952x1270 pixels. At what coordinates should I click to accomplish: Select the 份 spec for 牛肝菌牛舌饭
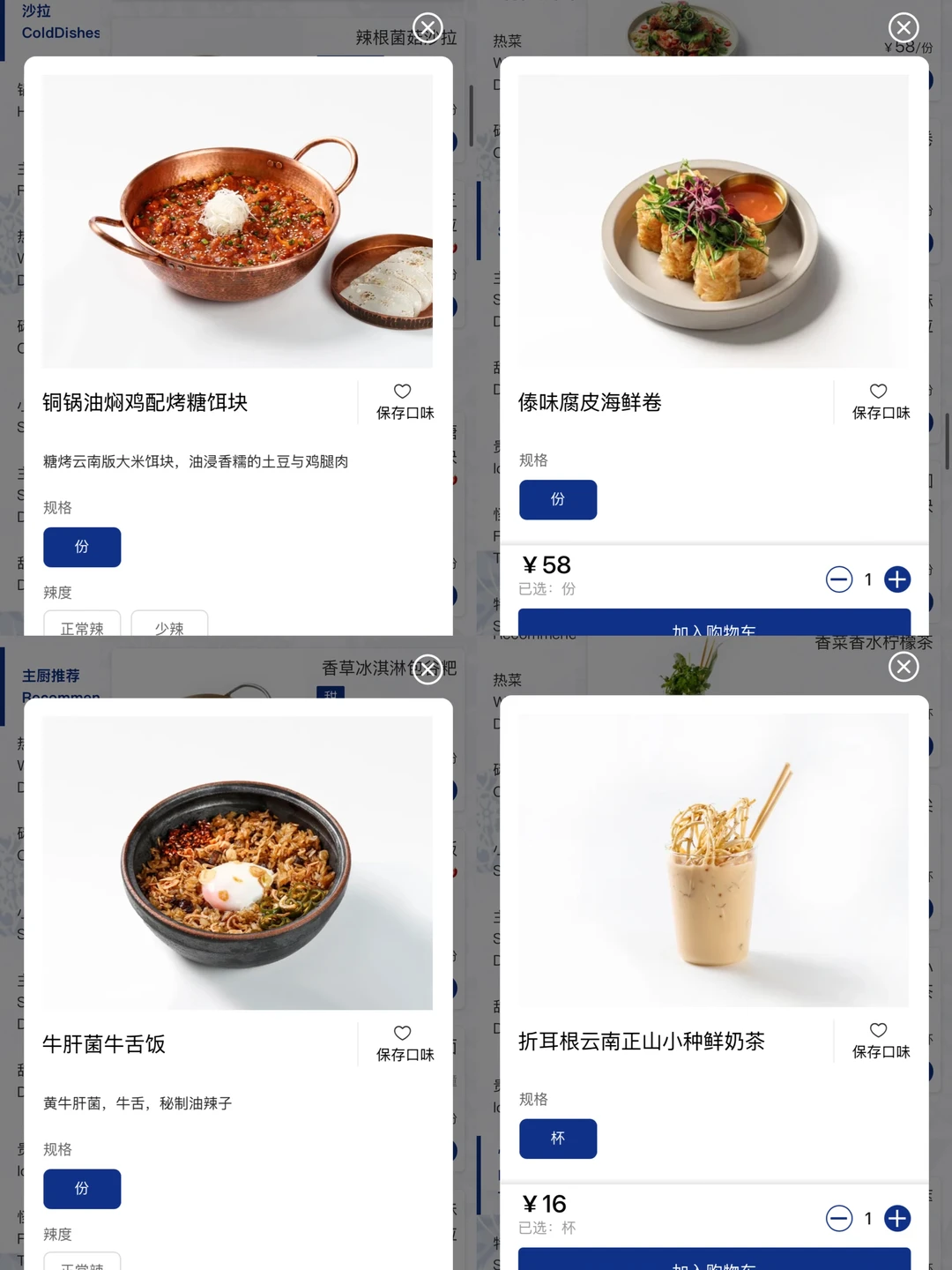(82, 1189)
